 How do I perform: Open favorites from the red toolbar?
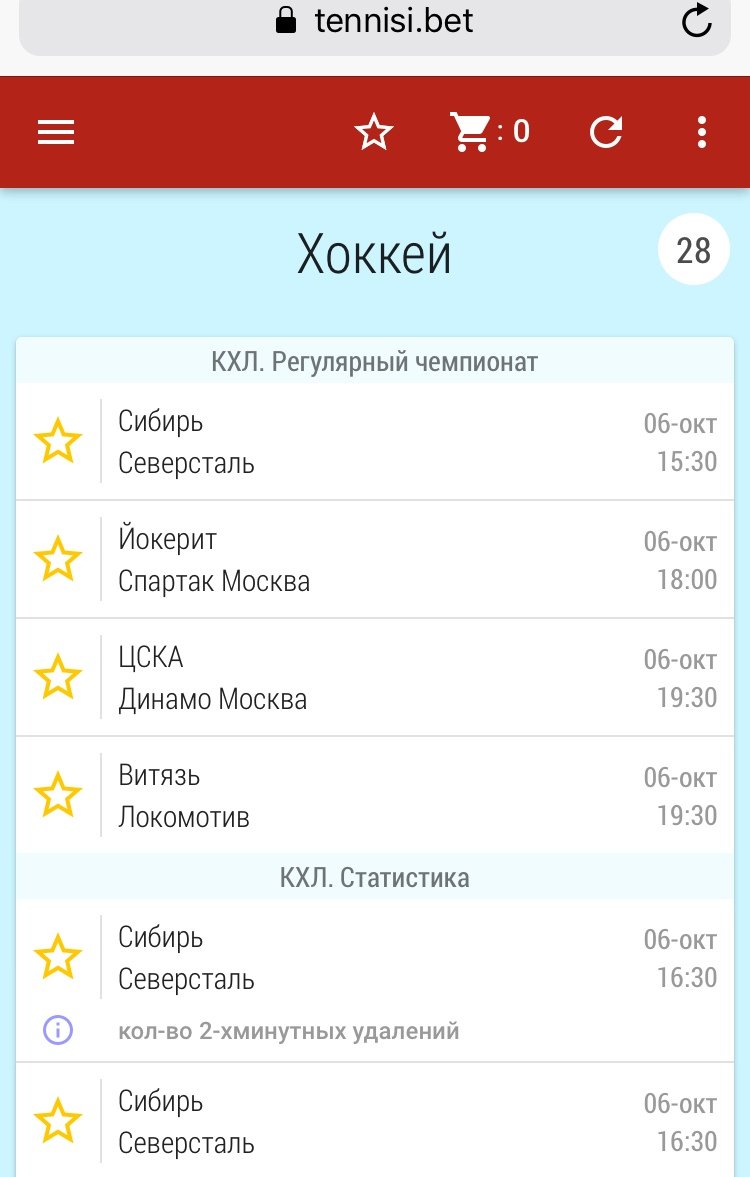click(374, 132)
